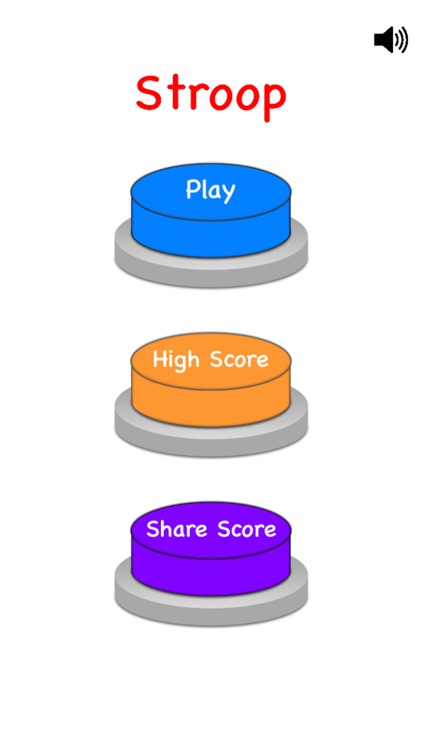
Task: Tap the purple Share Score button
Action: [x=211, y=549]
